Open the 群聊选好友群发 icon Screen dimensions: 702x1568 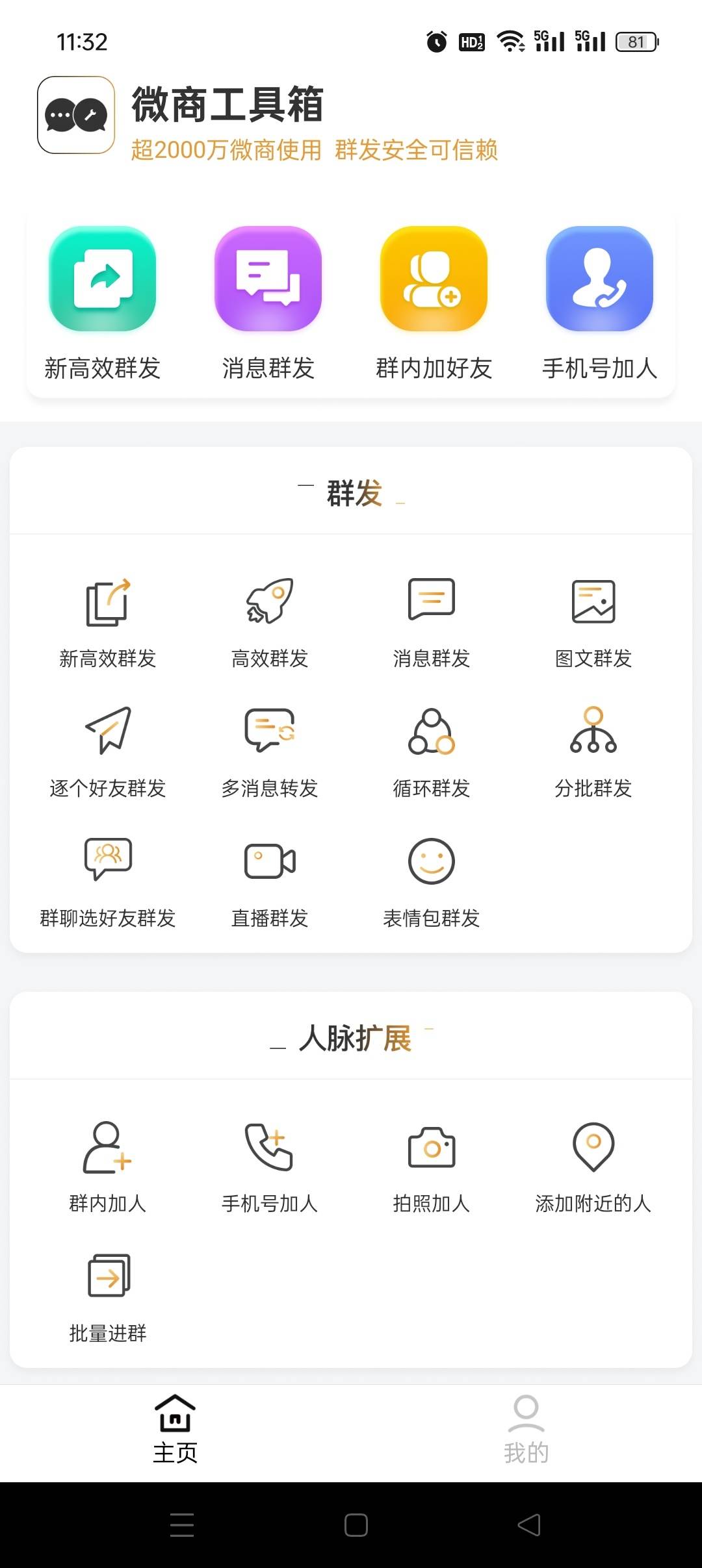107,861
